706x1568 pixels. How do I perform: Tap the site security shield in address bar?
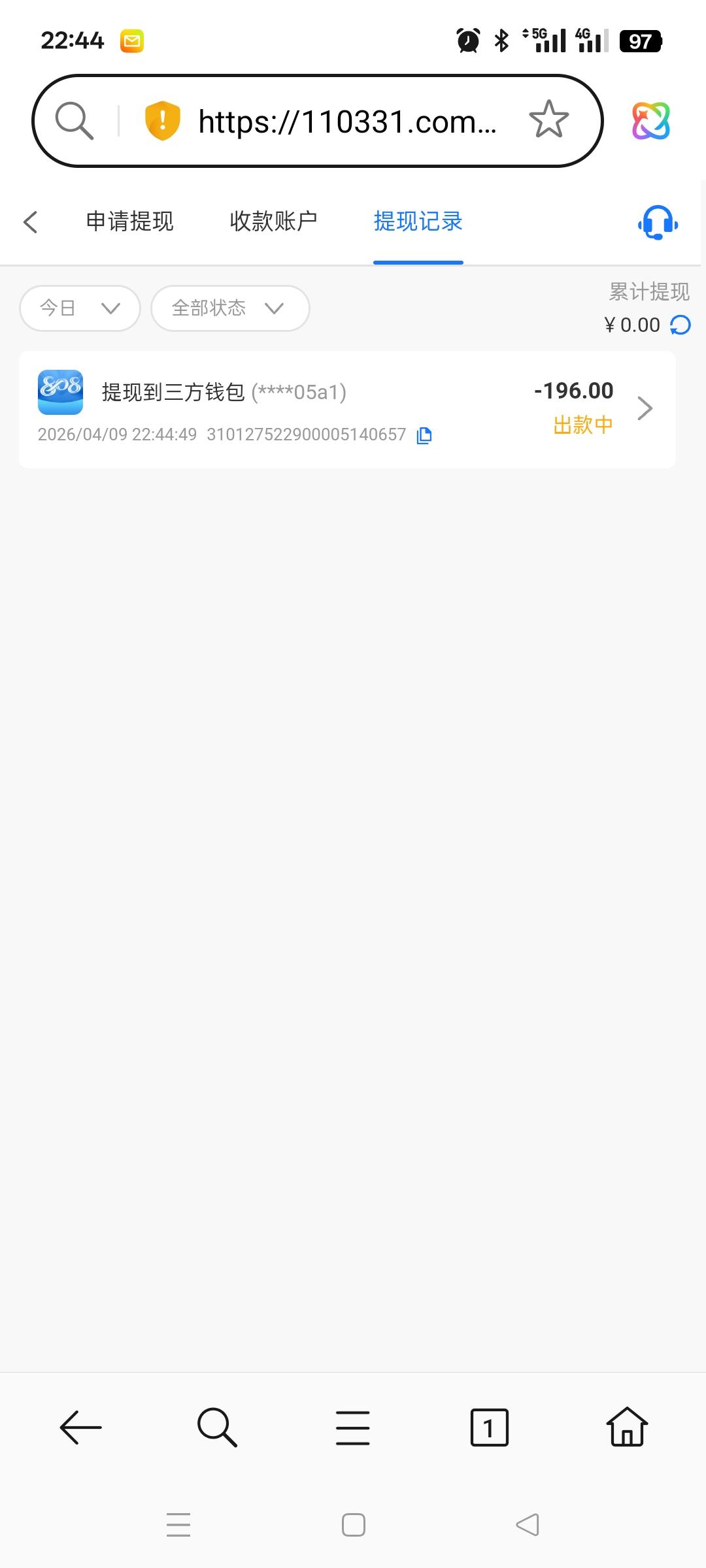[161, 120]
